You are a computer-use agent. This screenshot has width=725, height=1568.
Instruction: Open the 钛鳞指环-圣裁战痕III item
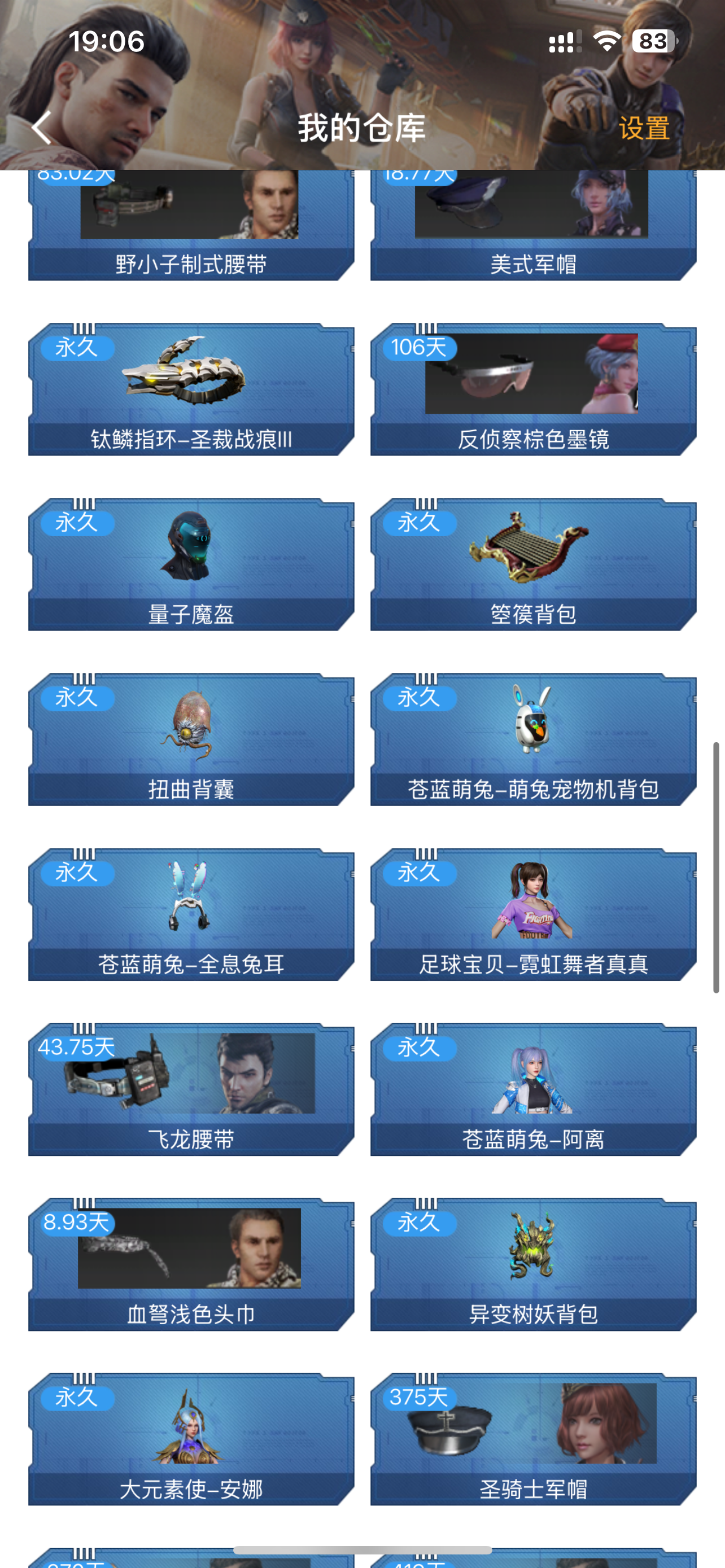pyautogui.click(x=191, y=389)
